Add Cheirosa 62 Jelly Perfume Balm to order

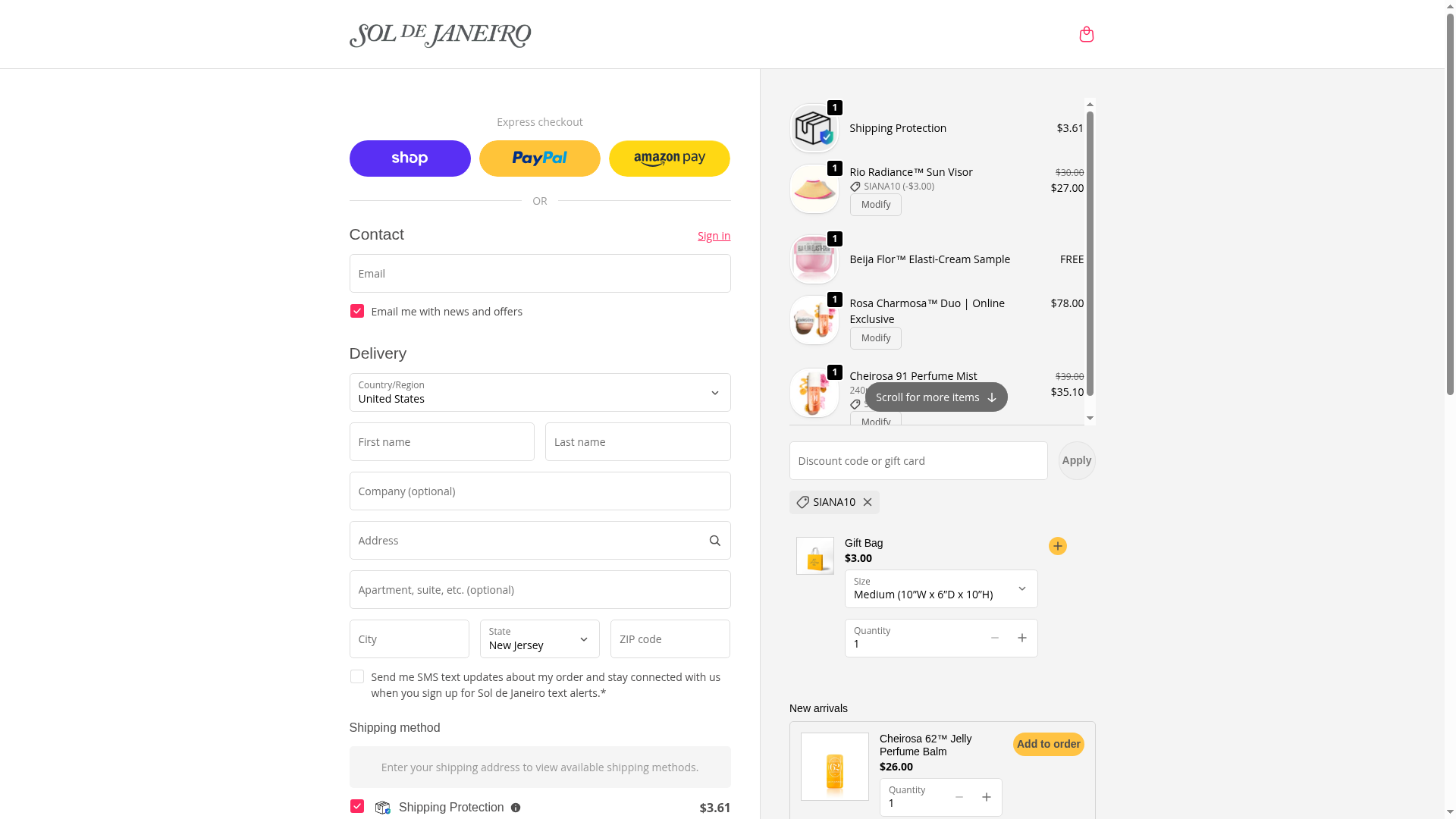coord(1048,744)
